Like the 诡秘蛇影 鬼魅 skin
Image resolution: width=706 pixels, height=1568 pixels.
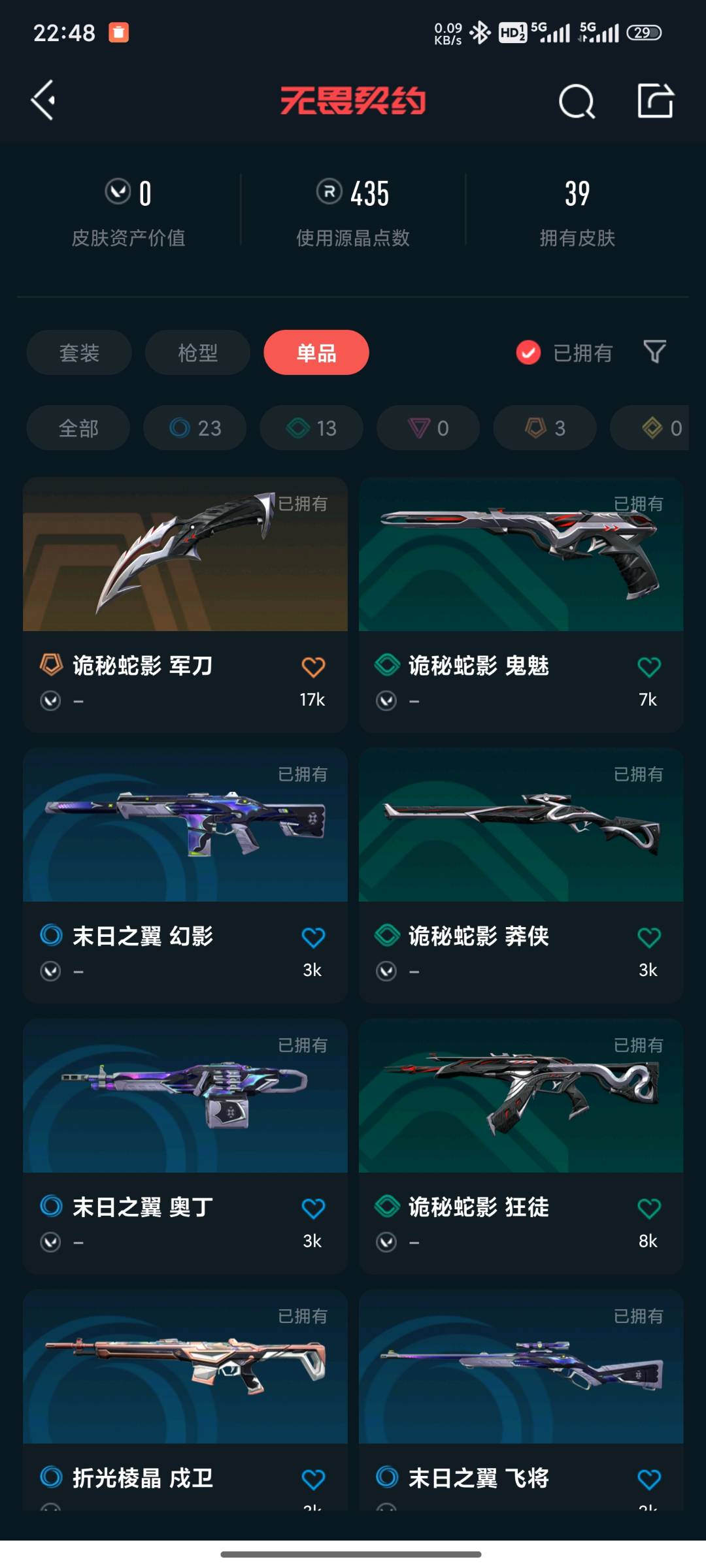pyautogui.click(x=648, y=667)
